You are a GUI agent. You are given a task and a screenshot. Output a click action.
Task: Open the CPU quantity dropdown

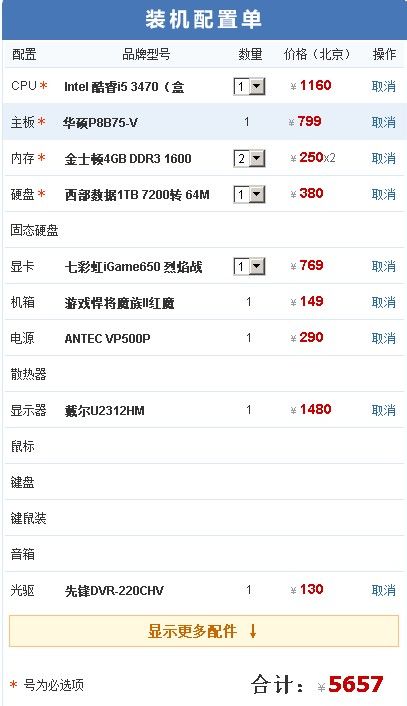249,86
